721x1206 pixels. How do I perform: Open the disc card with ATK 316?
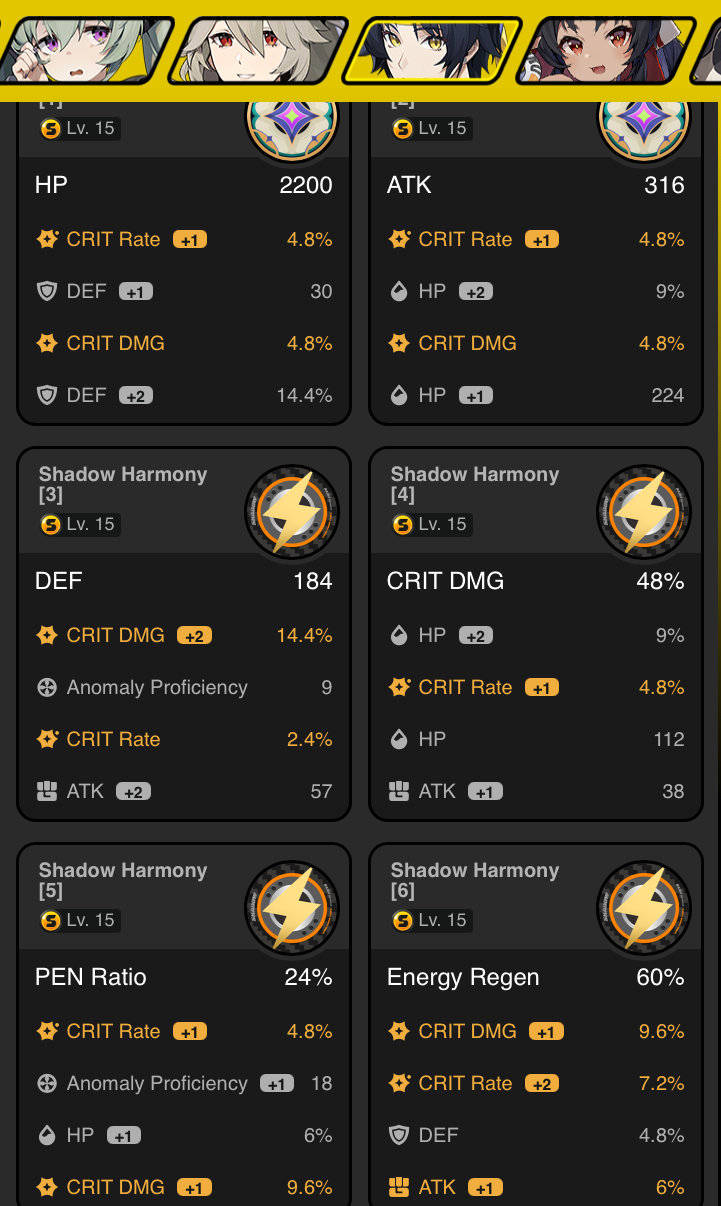pyautogui.click(x=536, y=263)
